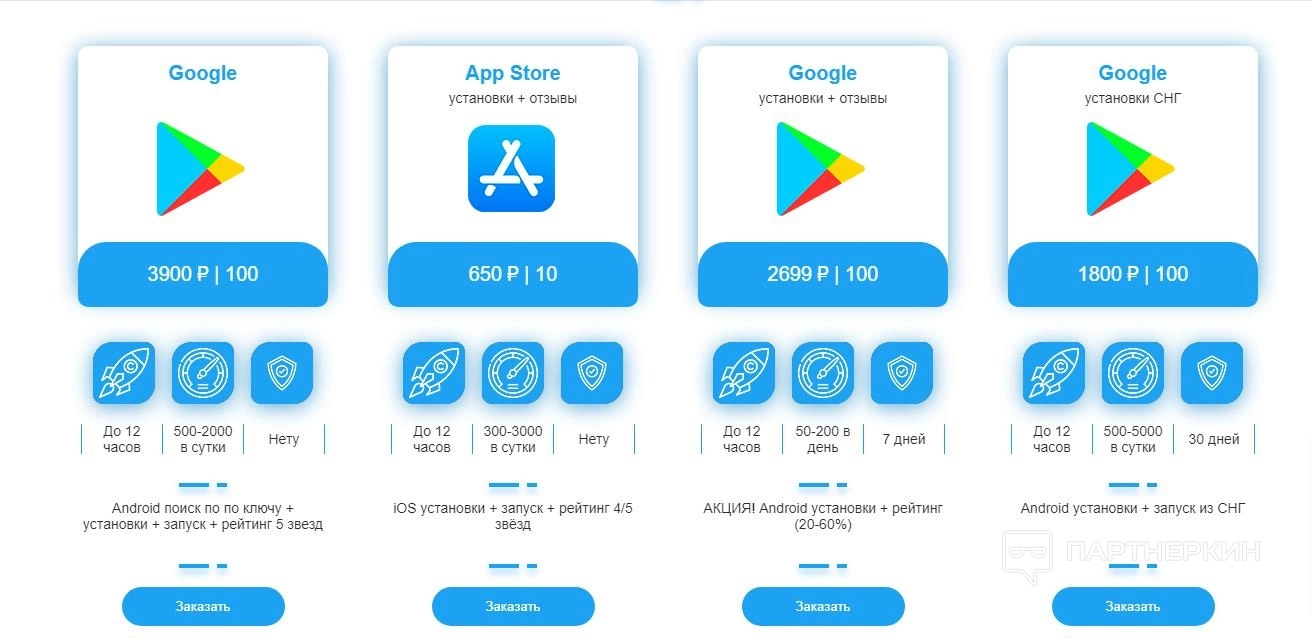Order the Google 2699 ₽ promo package
Image resolution: width=1312 pixels, height=638 pixels.
[823, 606]
